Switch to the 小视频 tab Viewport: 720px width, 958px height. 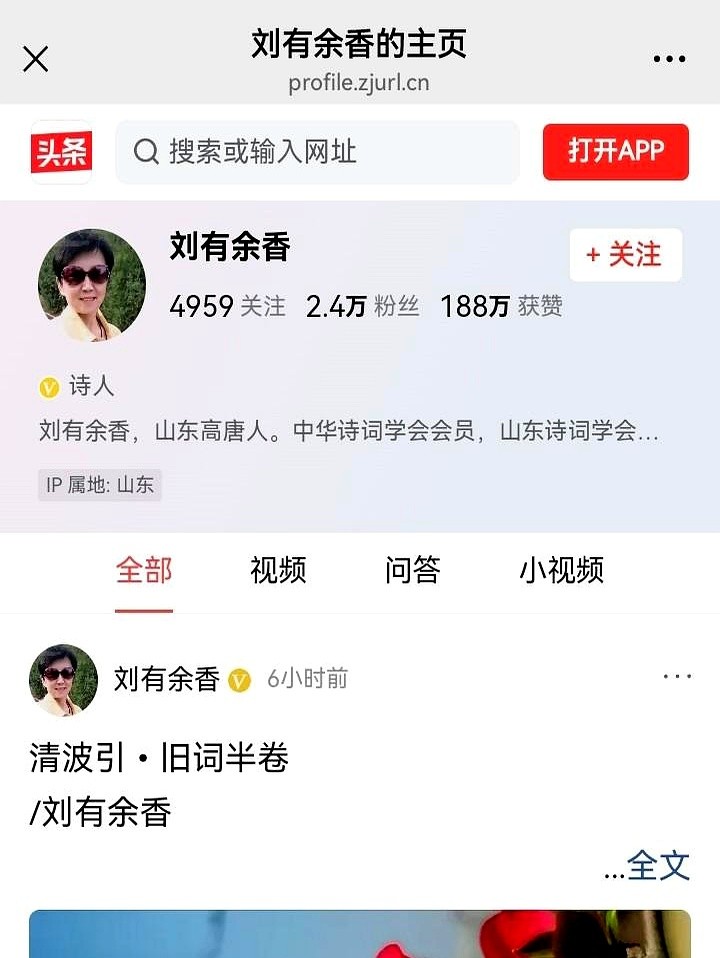[561, 571]
